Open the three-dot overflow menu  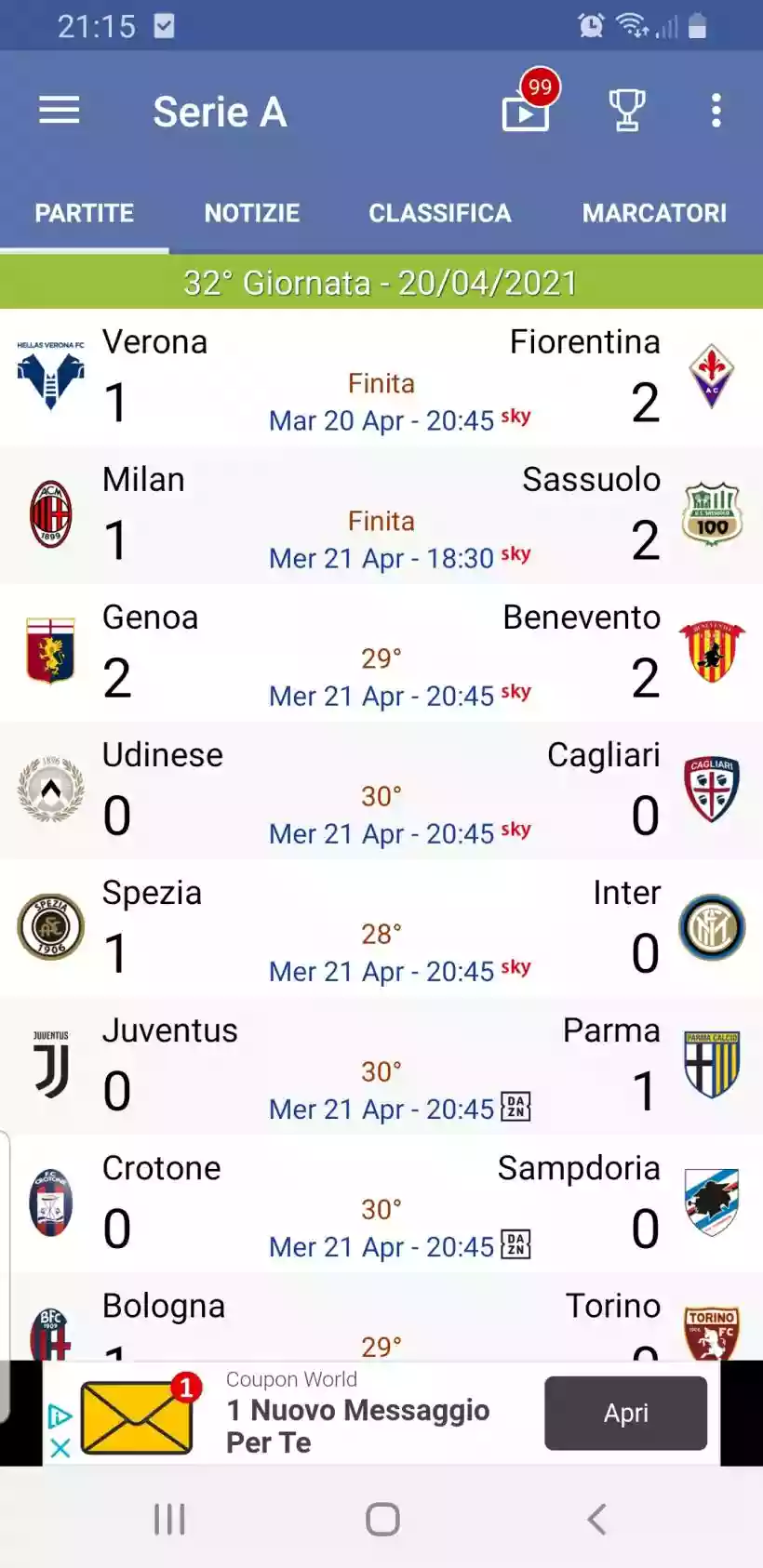[x=716, y=109]
